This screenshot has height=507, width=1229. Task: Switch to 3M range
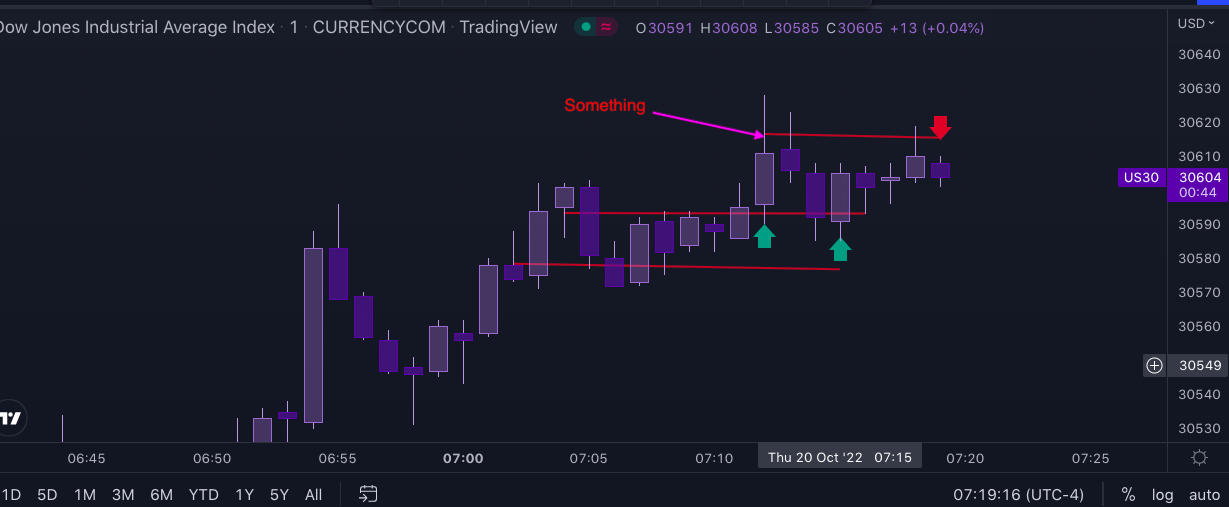click(123, 494)
